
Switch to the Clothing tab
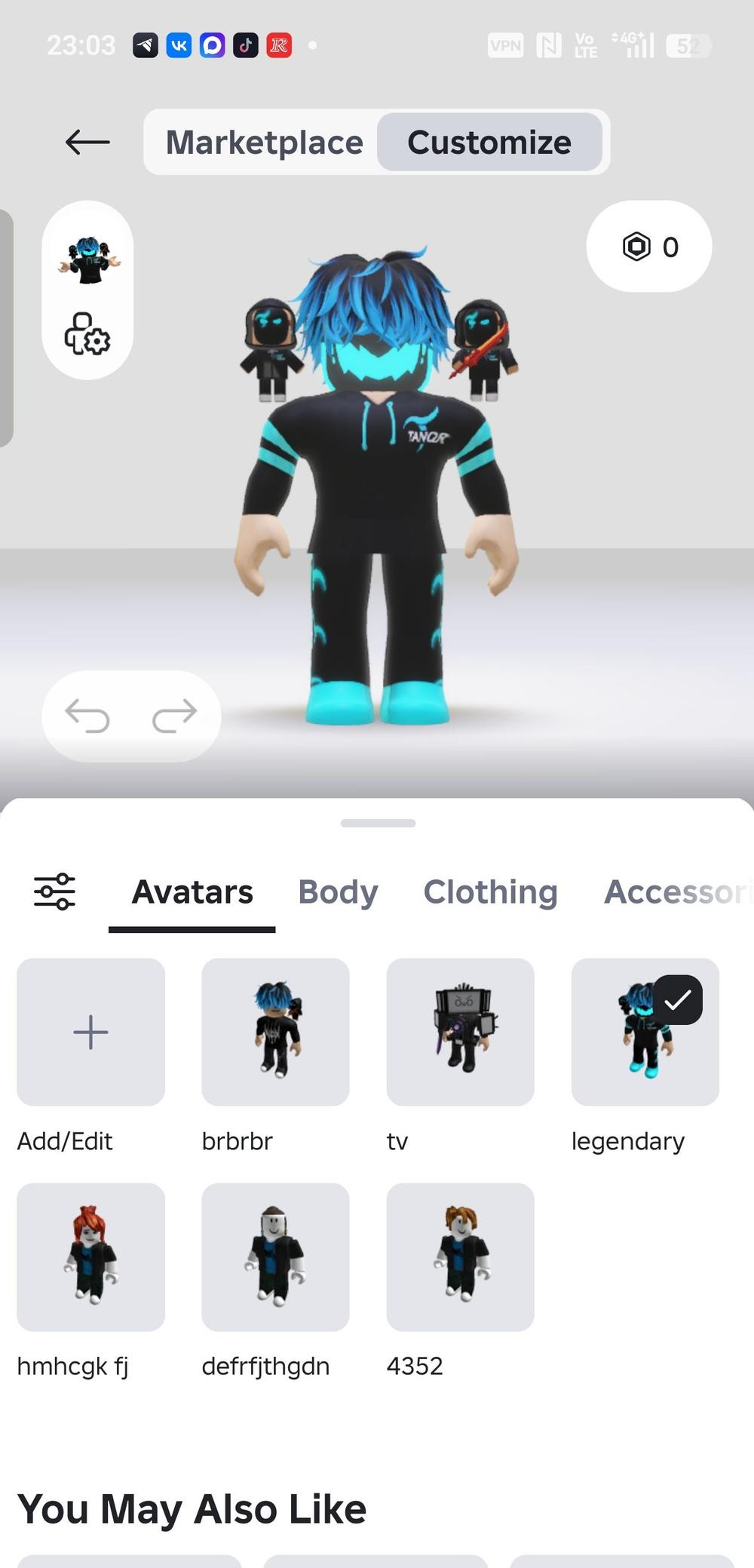(x=490, y=891)
